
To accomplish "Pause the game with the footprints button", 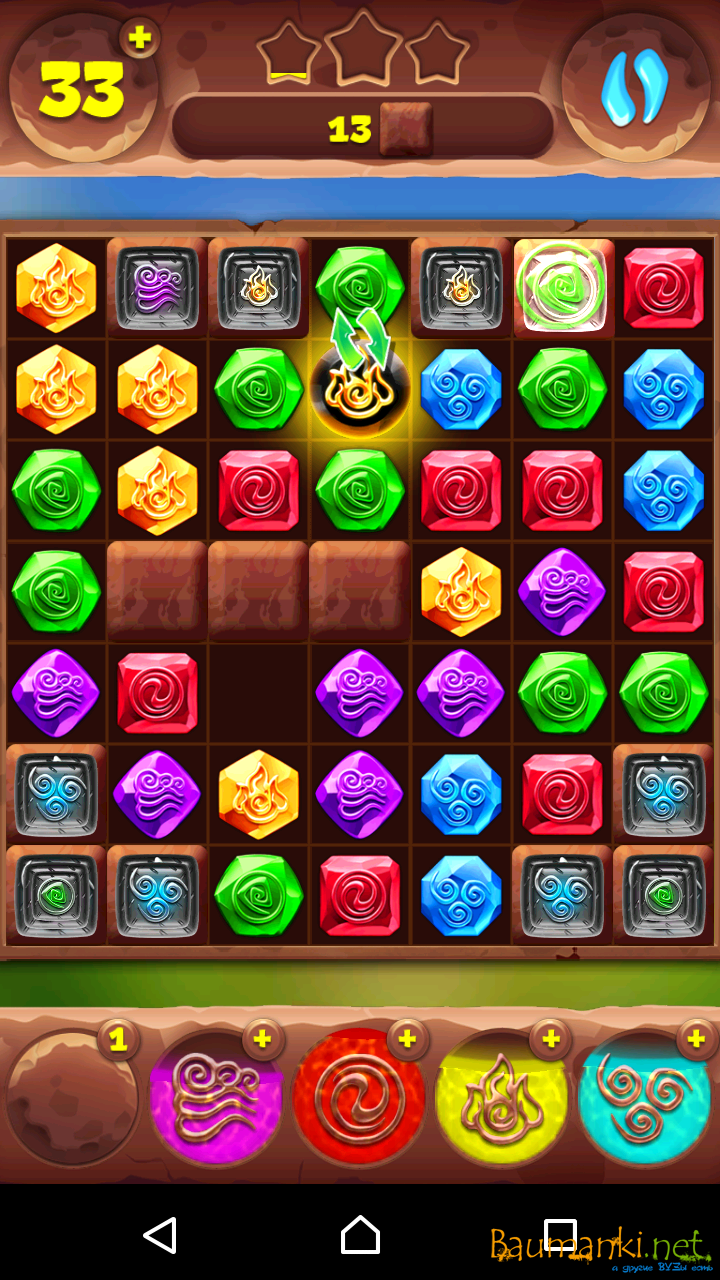I will 635,88.
